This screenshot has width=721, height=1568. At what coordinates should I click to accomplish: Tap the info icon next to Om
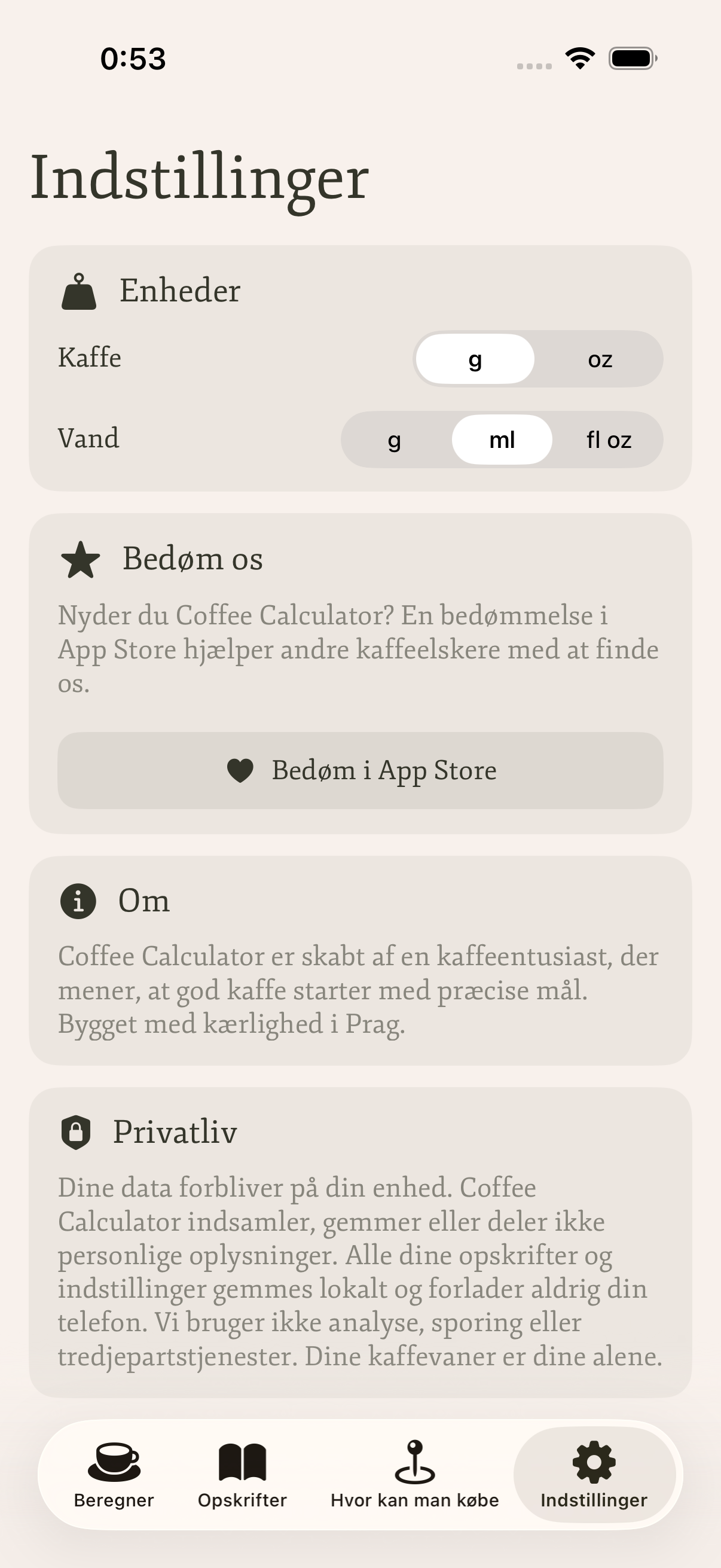(x=78, y=901)
